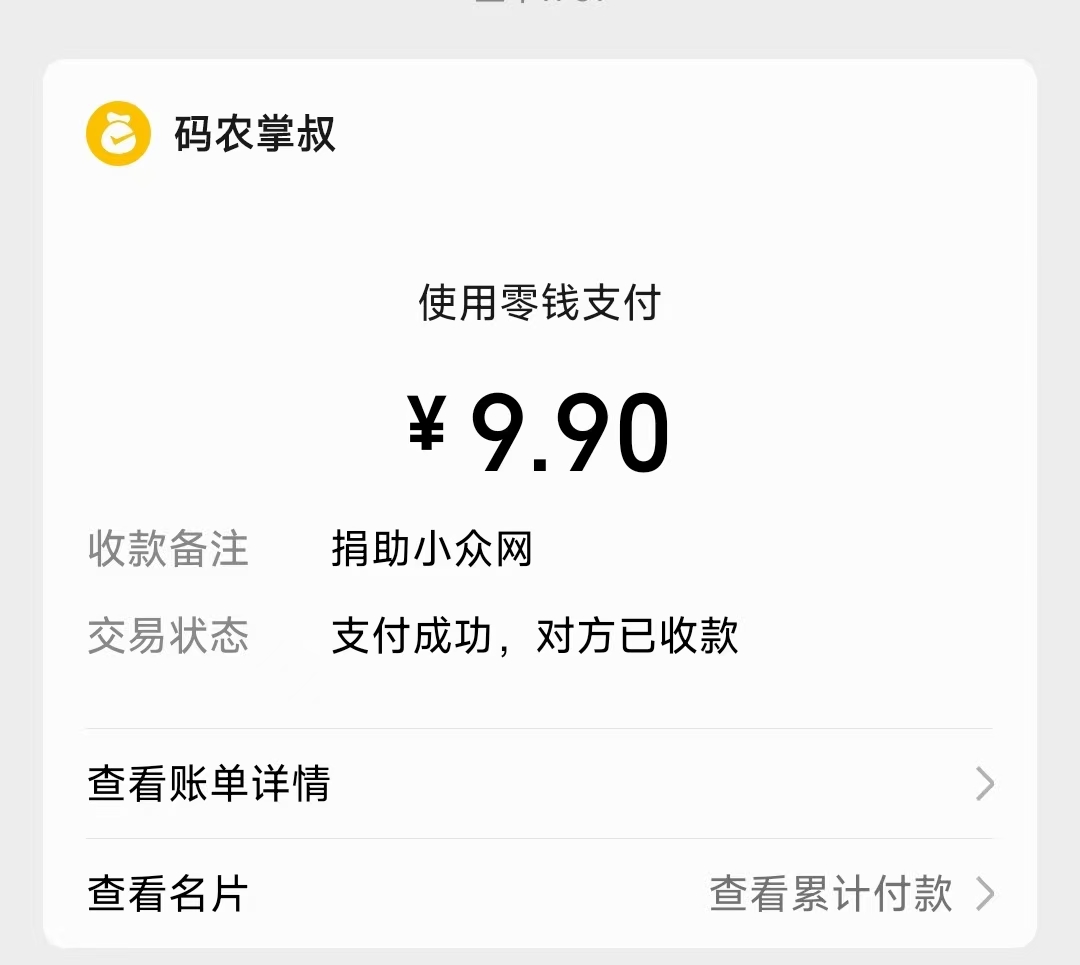1080x965 pixels.
Task: Open 查看账单详情 bill details
Action: click(x=540, y=784)
